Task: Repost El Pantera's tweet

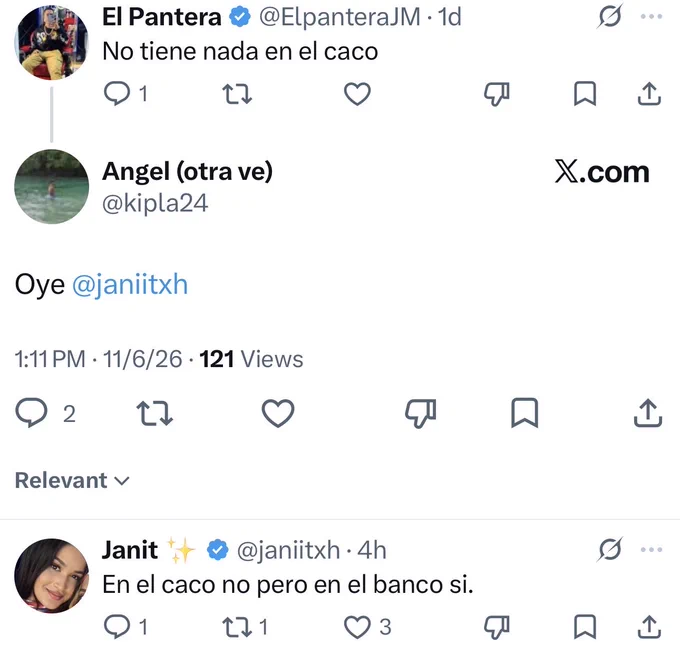Action: click(237, 94)
